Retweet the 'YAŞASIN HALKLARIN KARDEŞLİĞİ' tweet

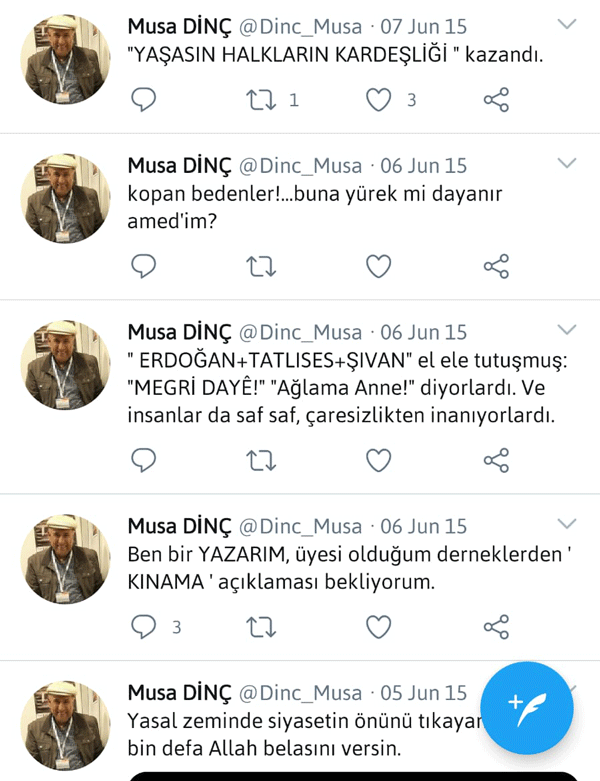[261, 99]
